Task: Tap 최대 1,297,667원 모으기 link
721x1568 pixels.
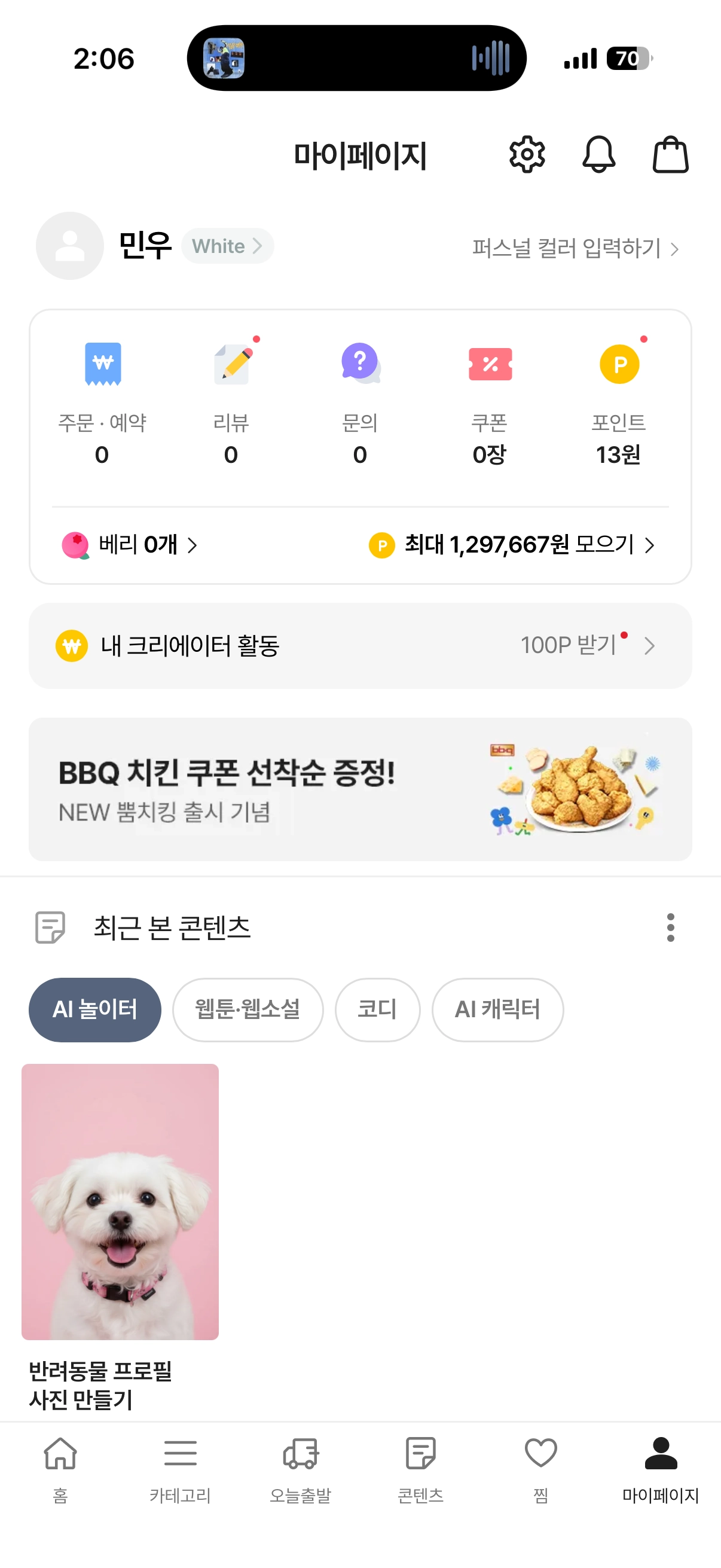Action: [512, 545]
